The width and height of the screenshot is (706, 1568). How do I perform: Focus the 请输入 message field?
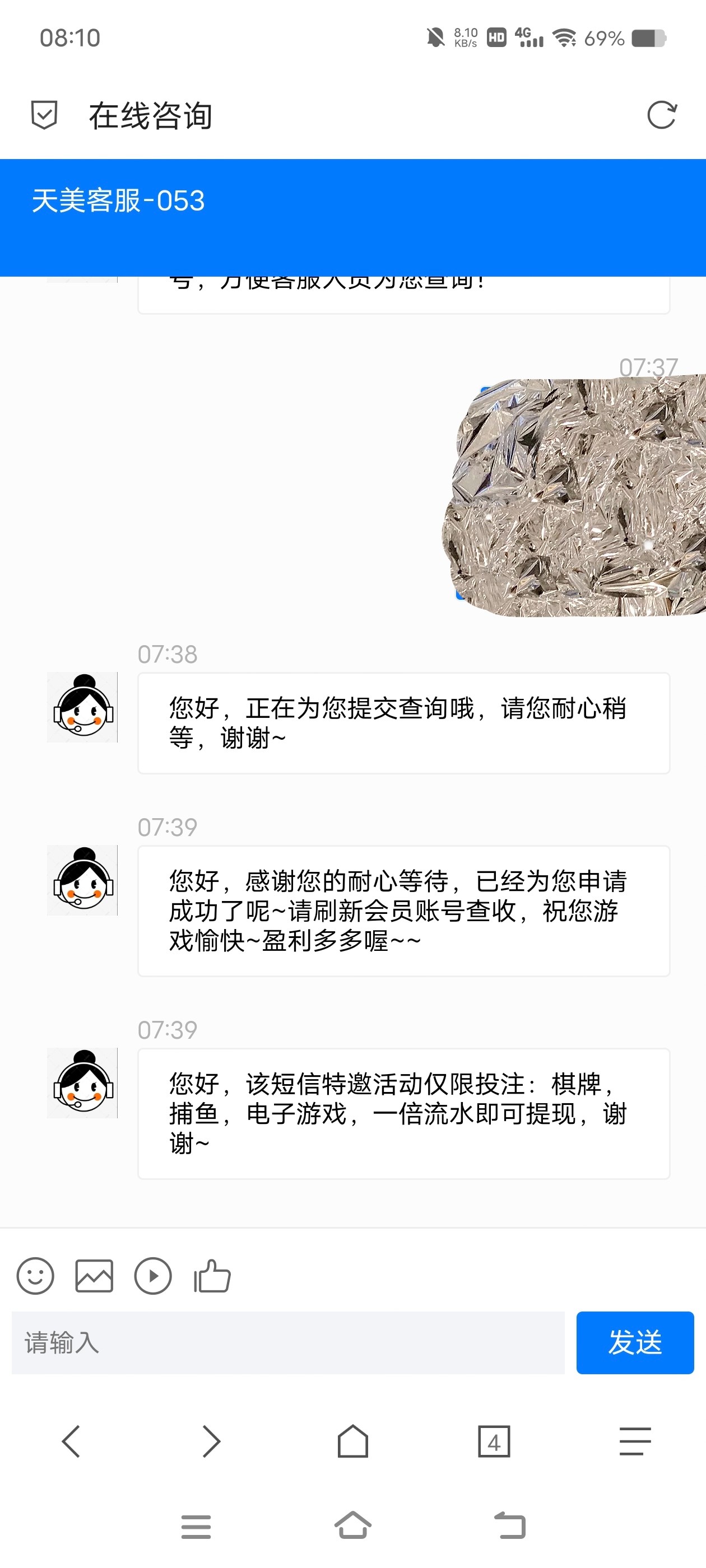click(287, 1342)
